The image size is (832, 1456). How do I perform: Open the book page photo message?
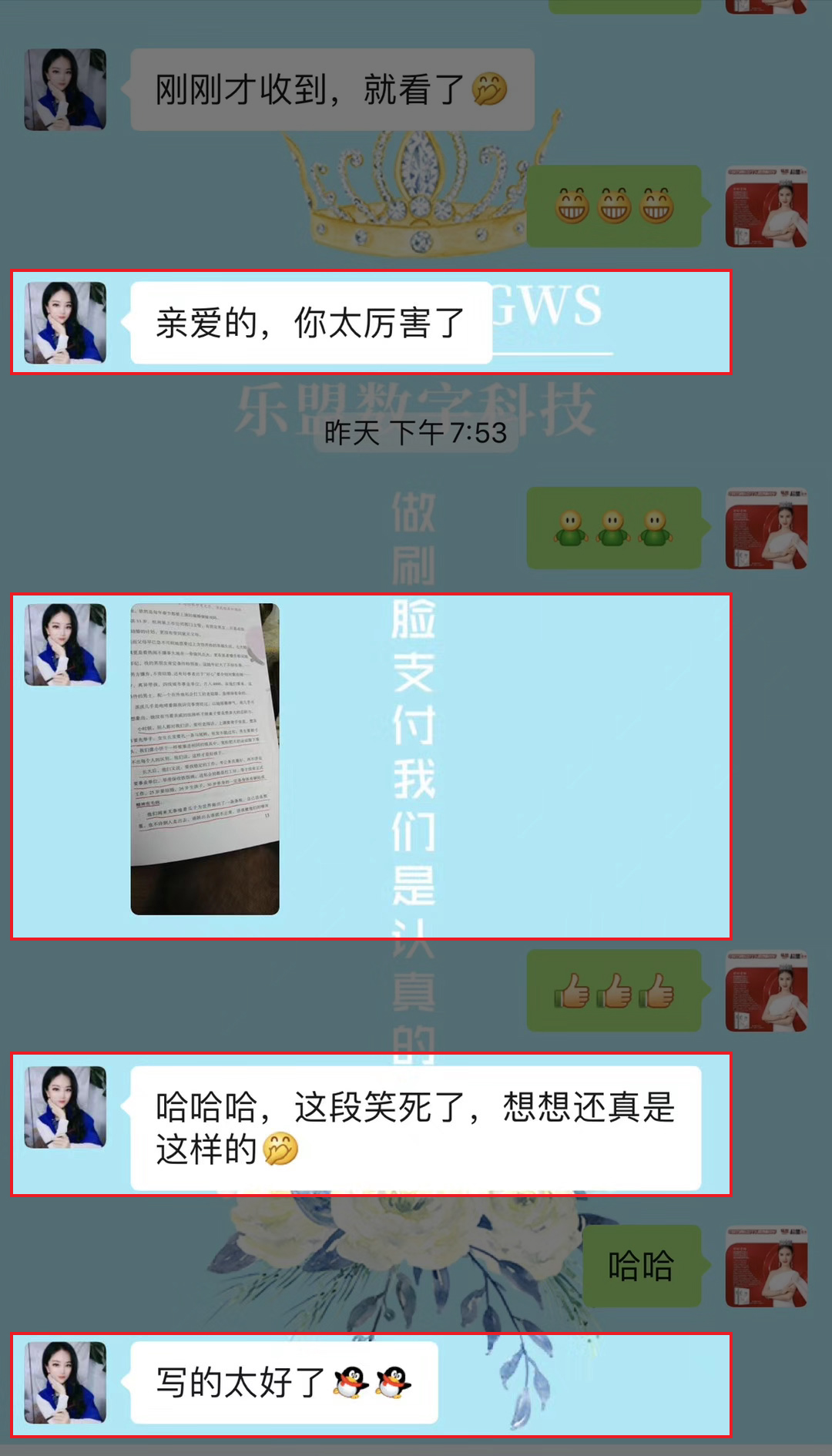tap(205, 759)
